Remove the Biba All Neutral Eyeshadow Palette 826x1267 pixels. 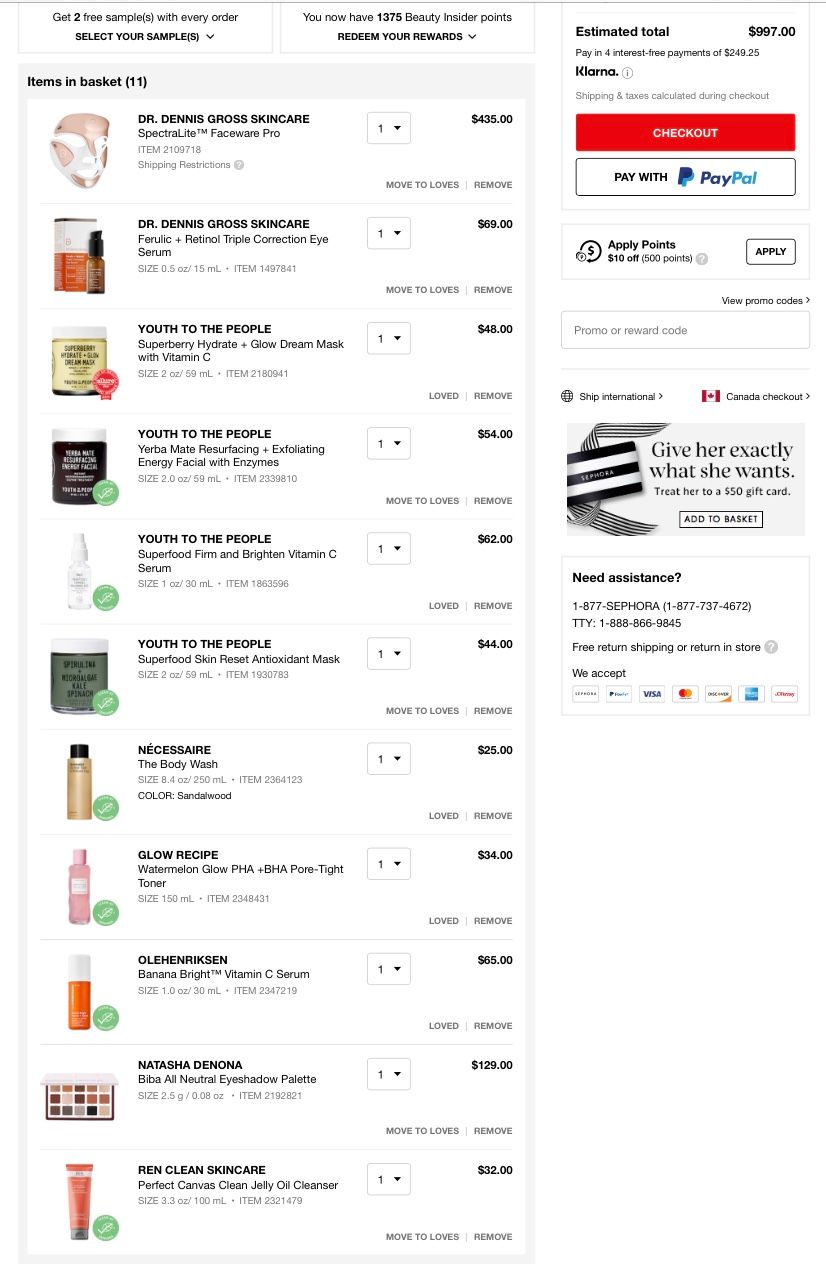point(492,1130)
